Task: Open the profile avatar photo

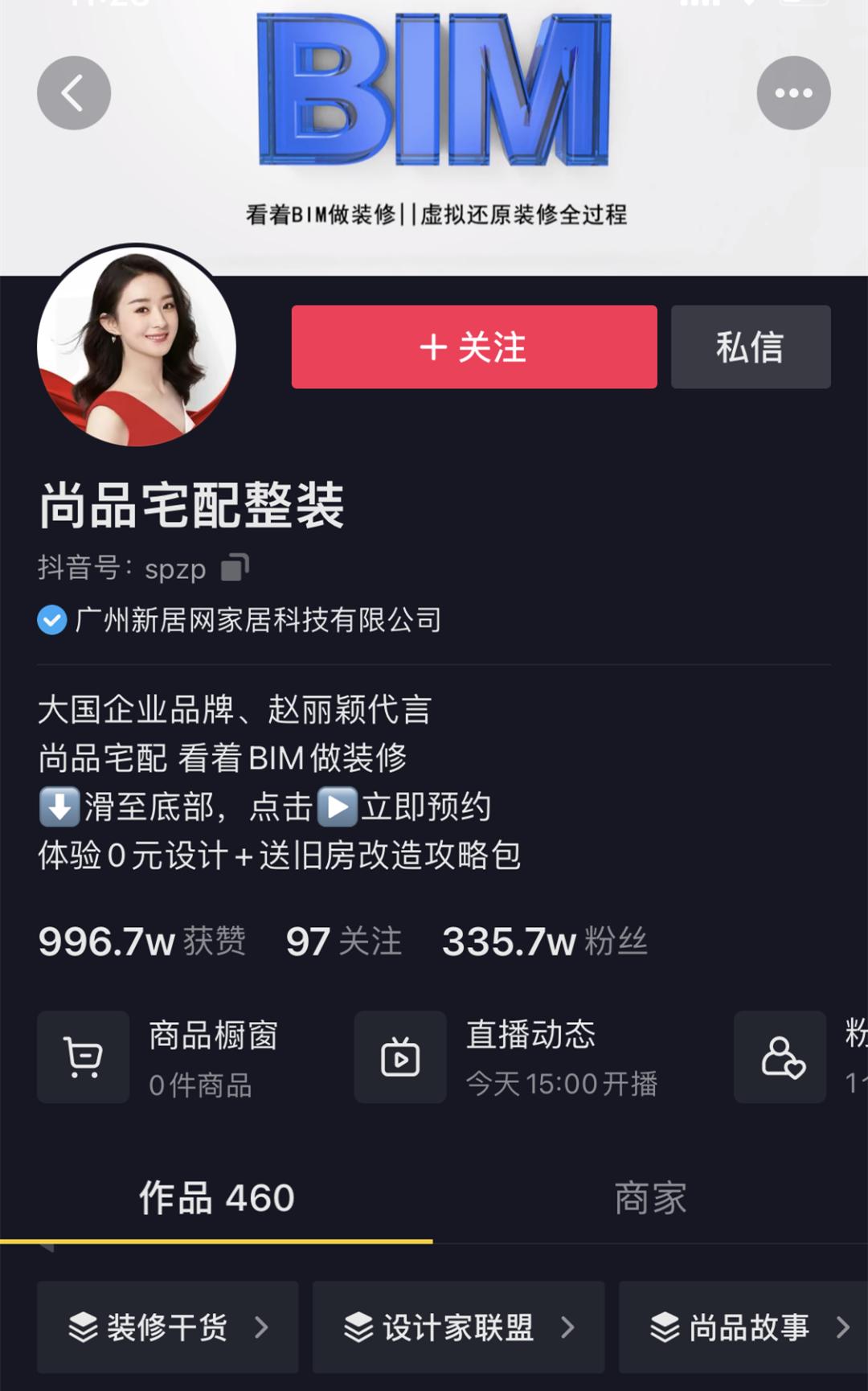Action: 137,347
